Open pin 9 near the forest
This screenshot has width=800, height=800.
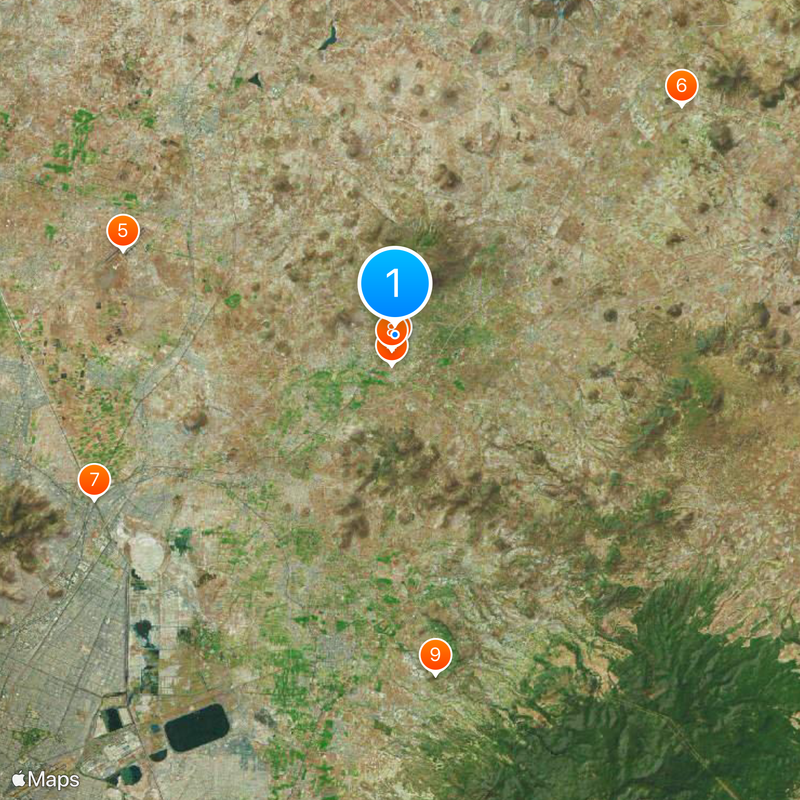pos(434,656)
